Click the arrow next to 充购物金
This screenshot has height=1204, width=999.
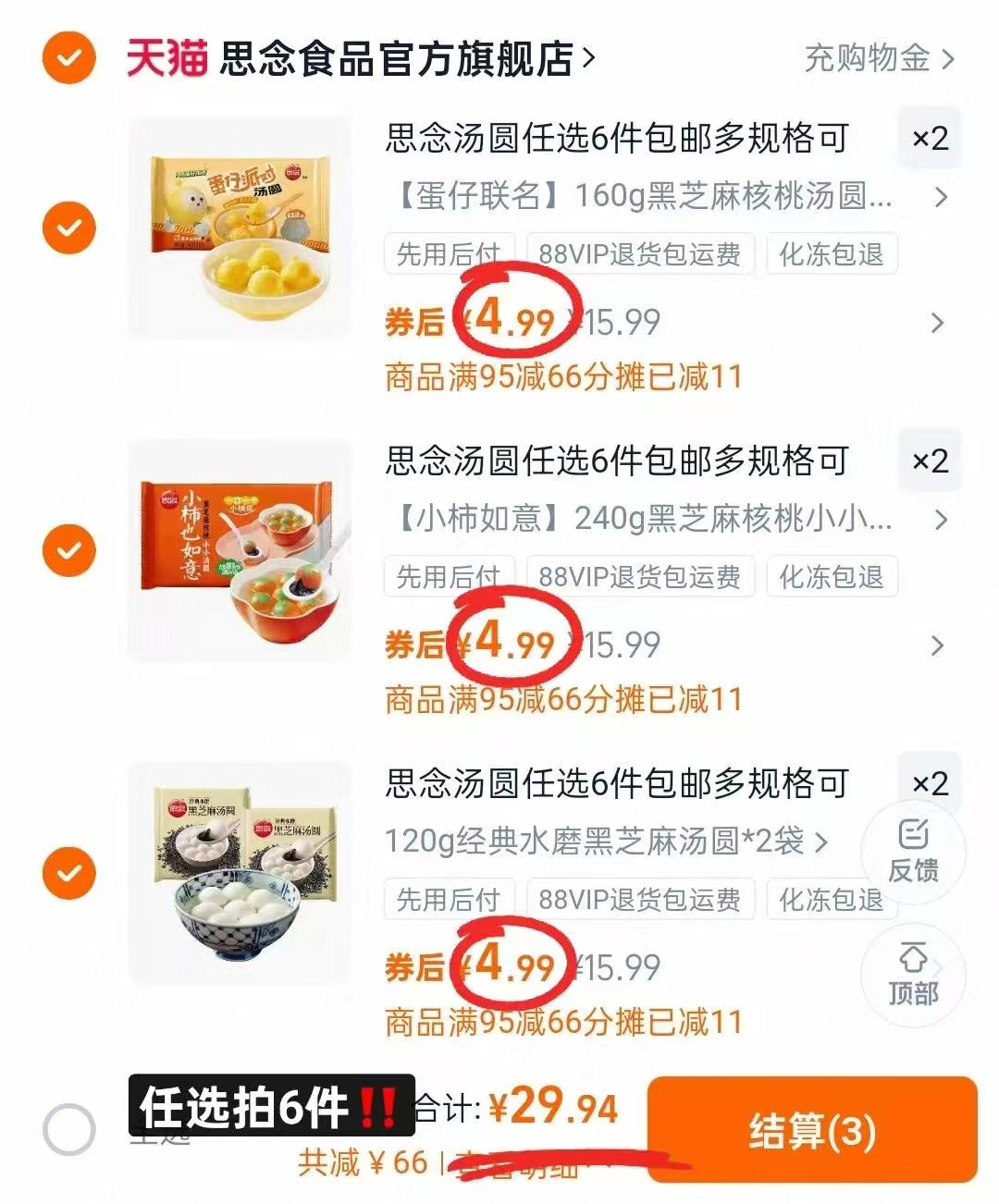[947, 58]
